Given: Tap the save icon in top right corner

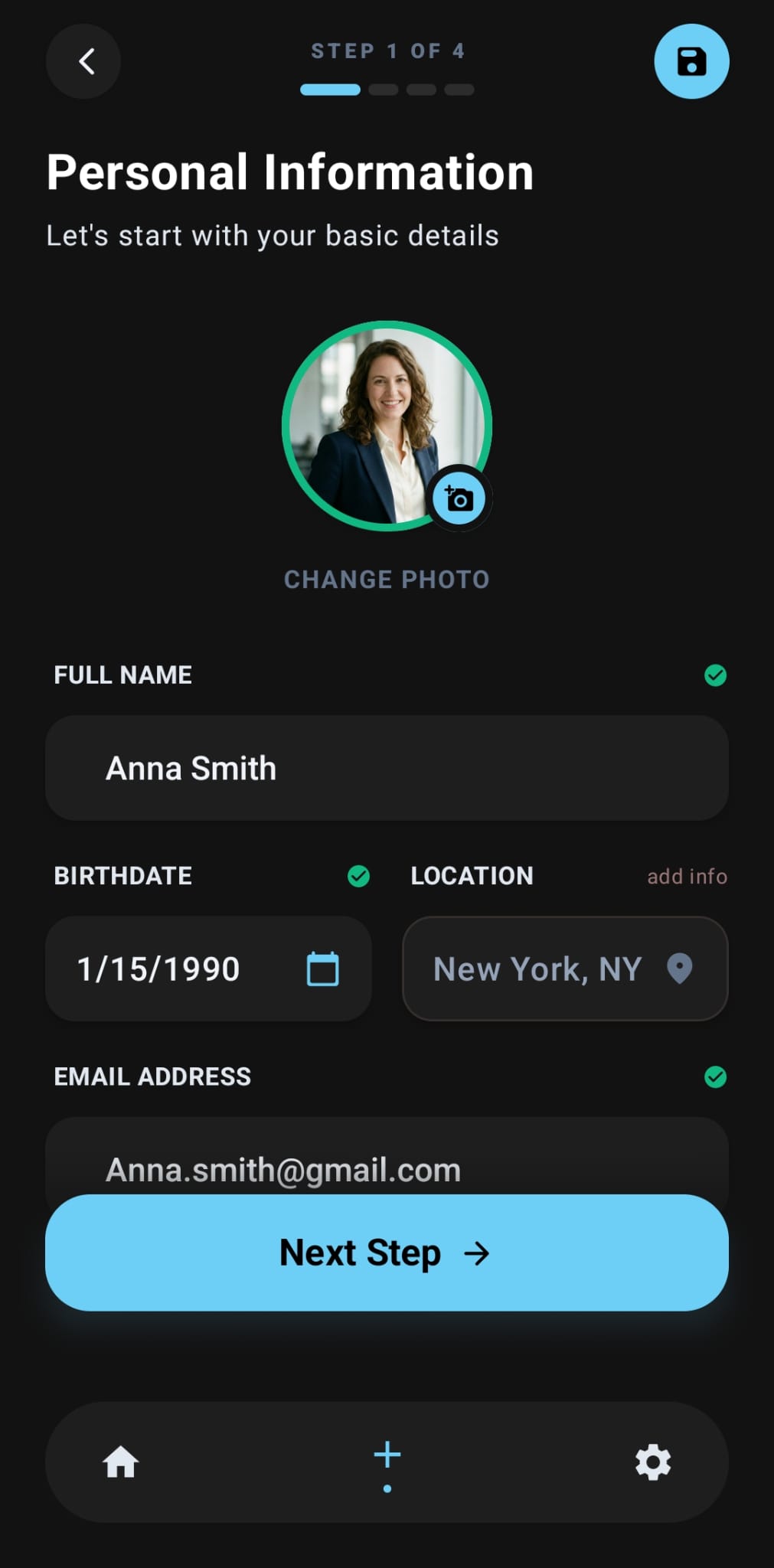Looking at the screenshot, I should click(690, 62).
